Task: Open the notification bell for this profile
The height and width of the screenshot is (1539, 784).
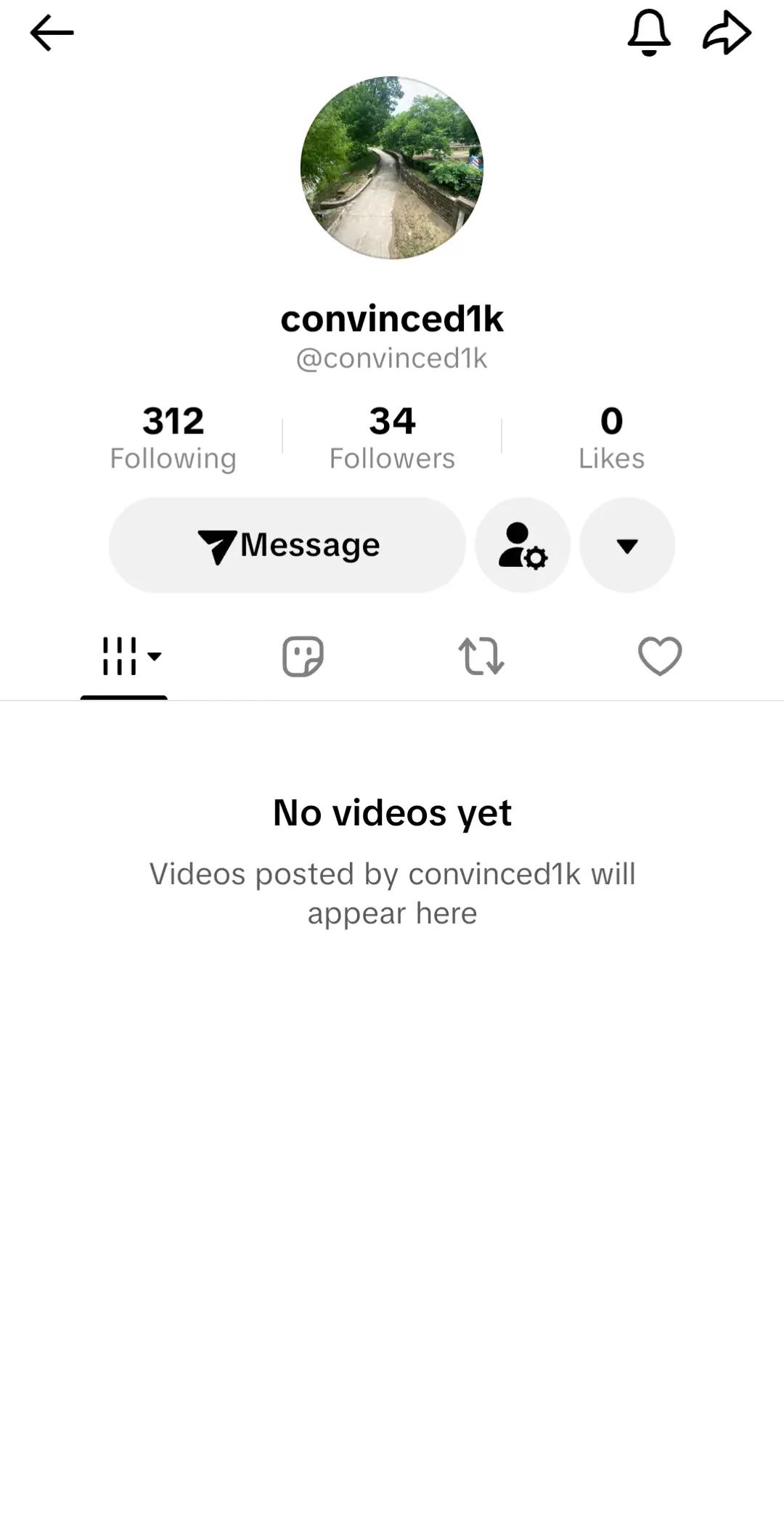Action: [x=648, y=33]
